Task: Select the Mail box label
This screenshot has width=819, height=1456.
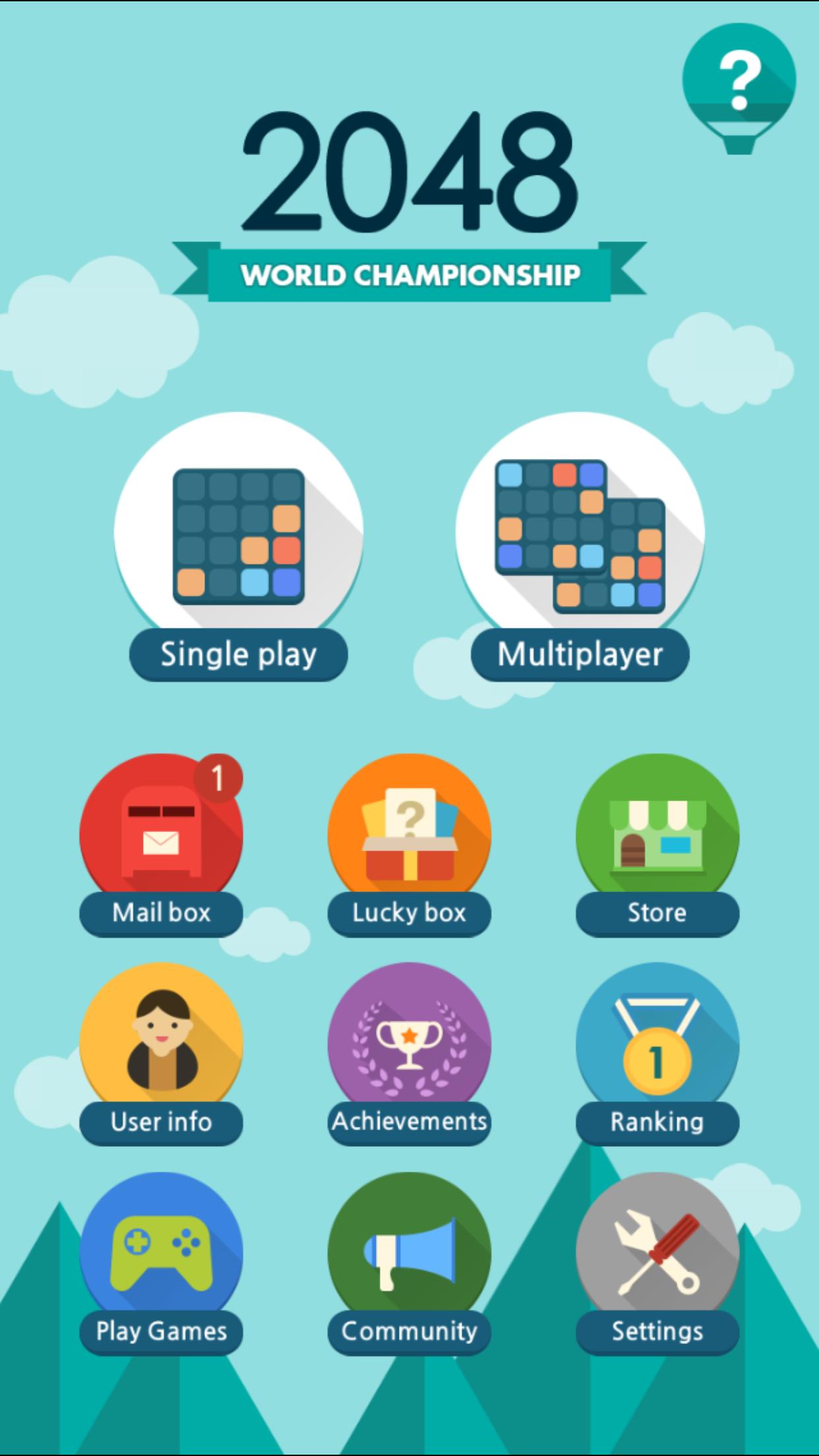Action: point(160,913)
